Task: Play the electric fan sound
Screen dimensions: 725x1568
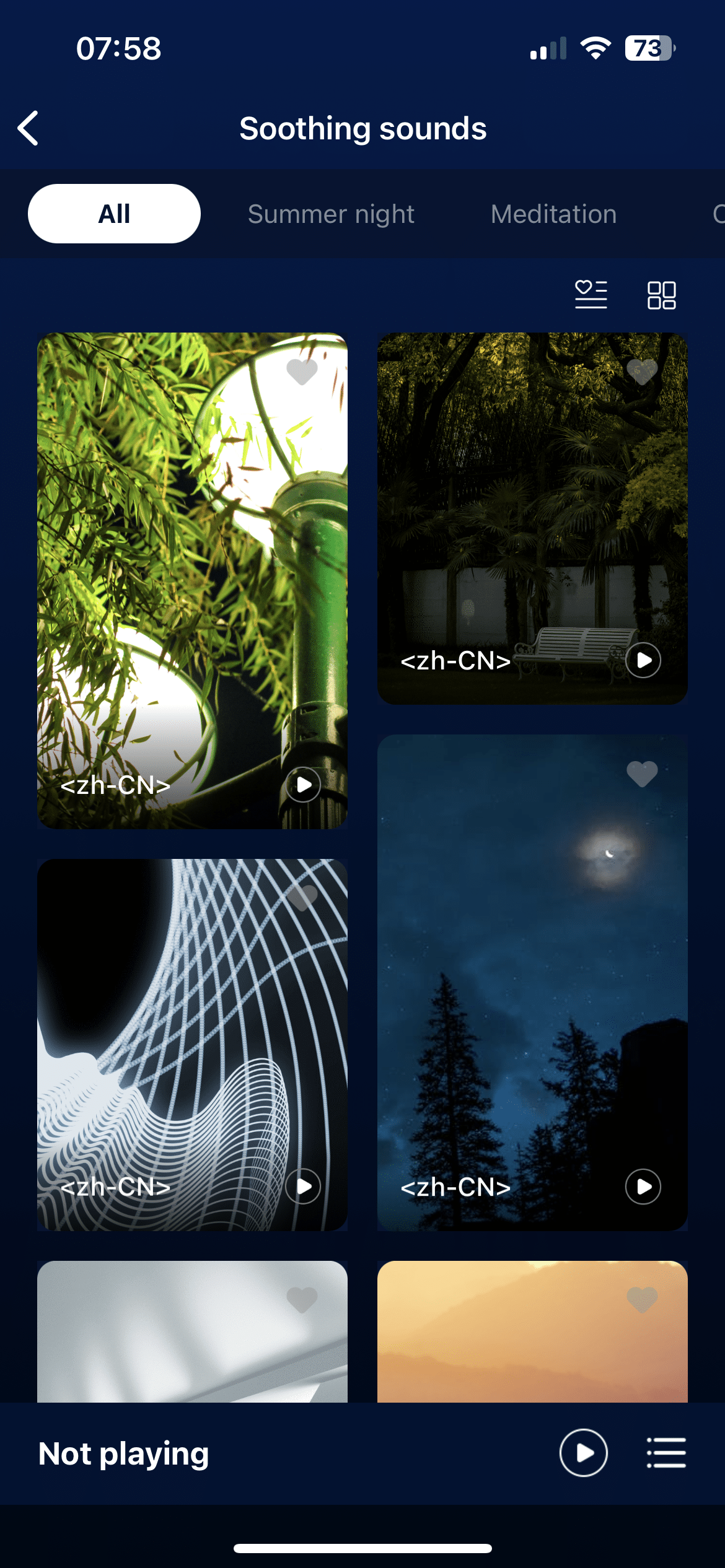Action: point(303,1187)
